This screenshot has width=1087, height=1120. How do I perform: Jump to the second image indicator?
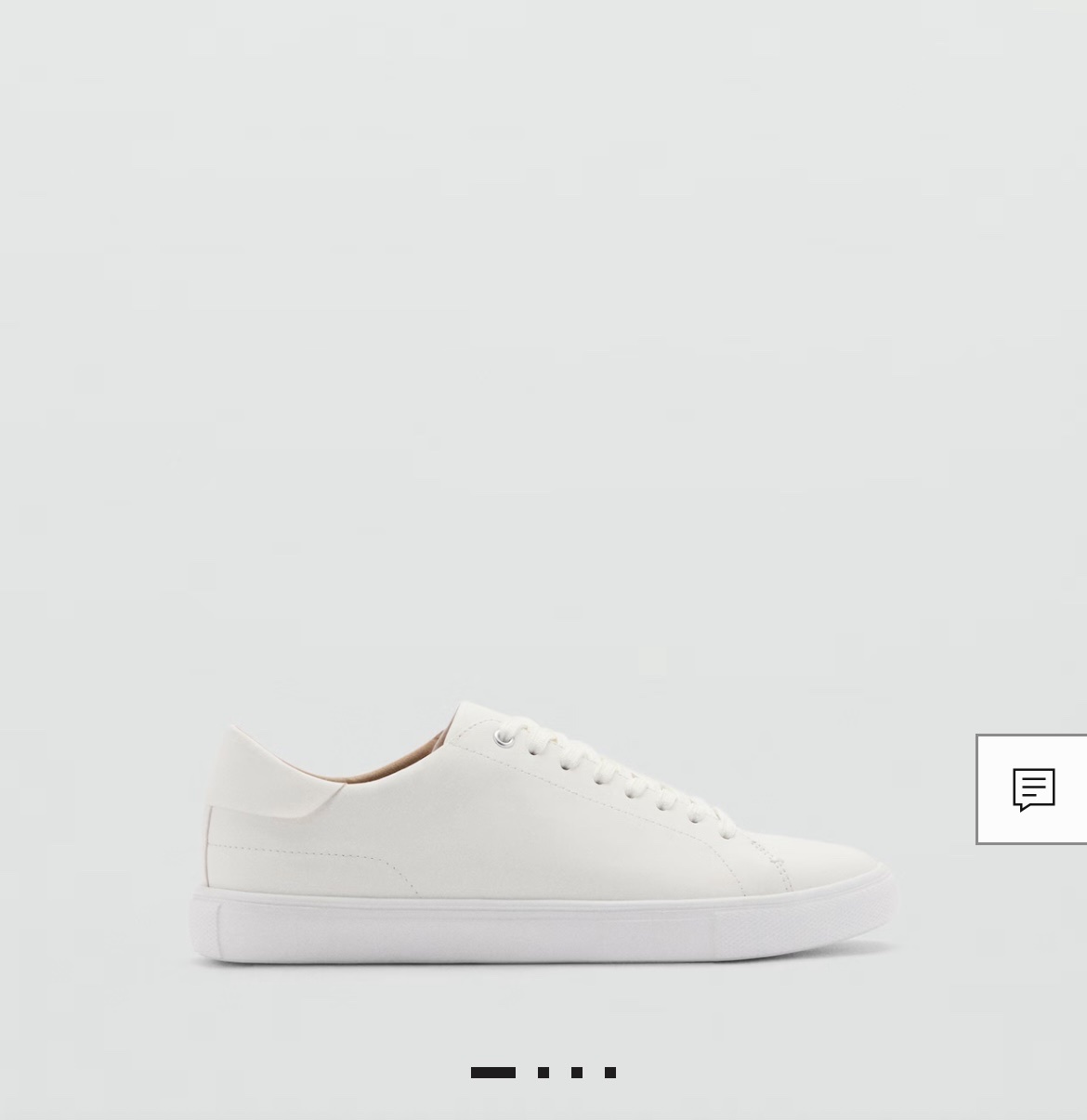(x=543, y=1073)
